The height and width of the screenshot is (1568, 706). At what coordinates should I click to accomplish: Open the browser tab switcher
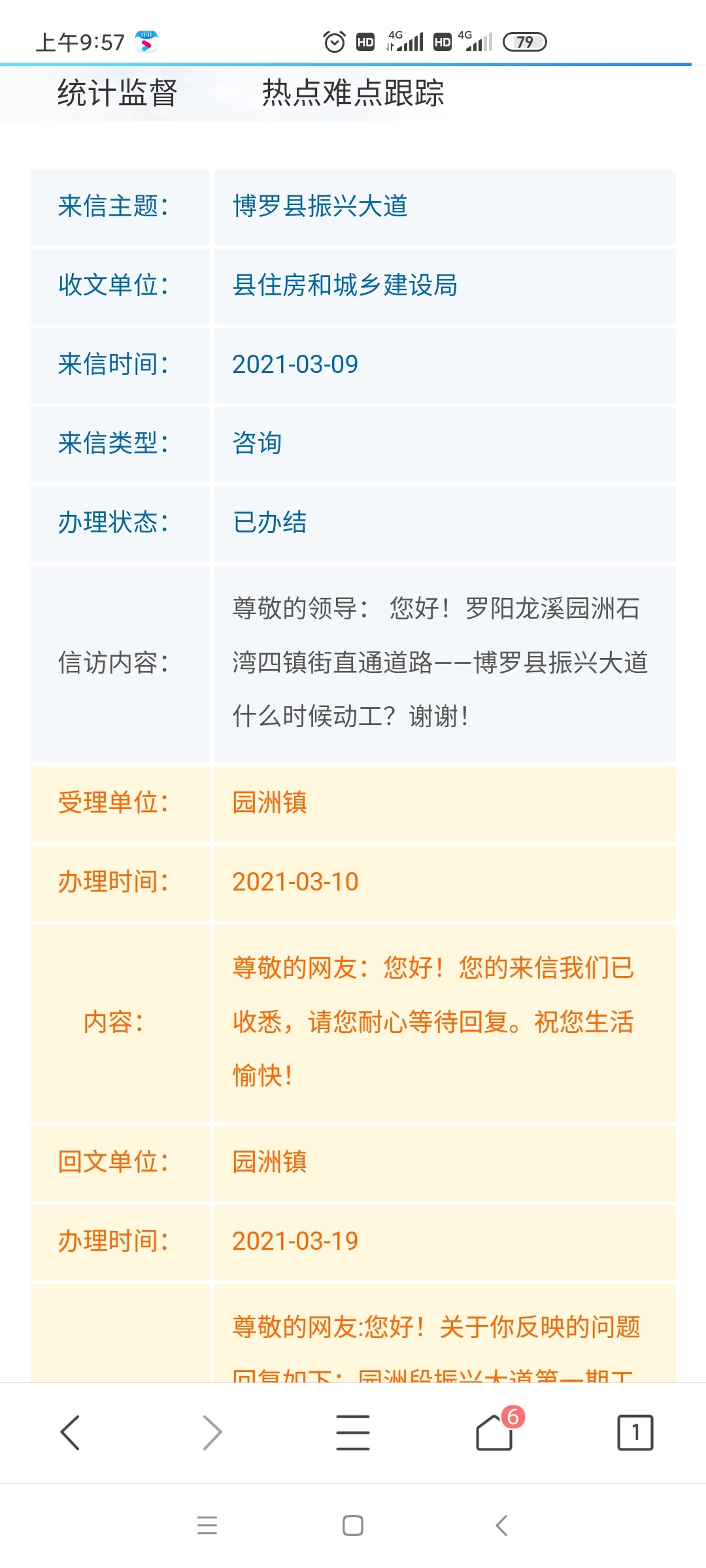(635, 1432)
